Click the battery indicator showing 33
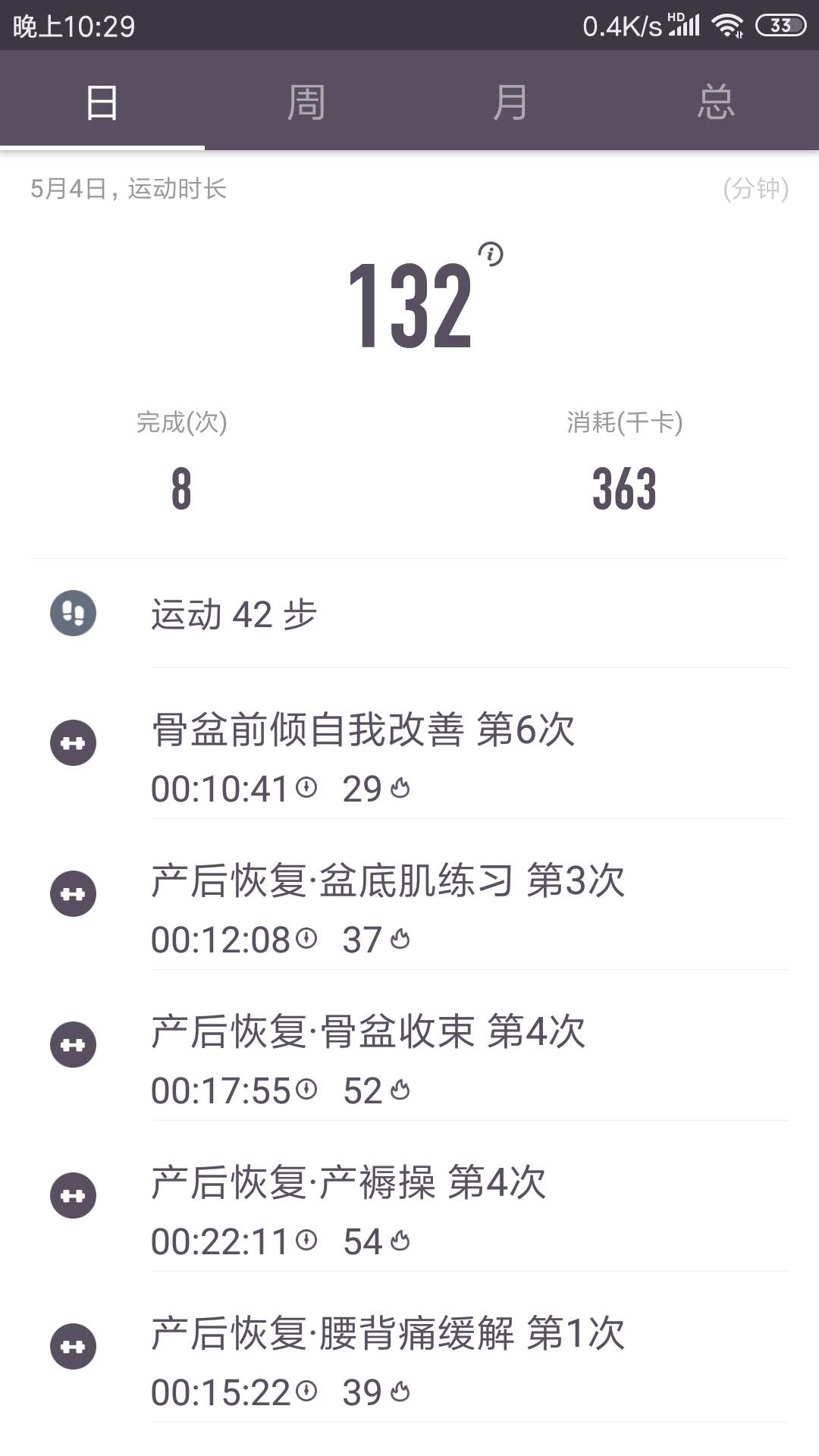Viewport: 819px width, 1456px height. (x=781, y=24)
